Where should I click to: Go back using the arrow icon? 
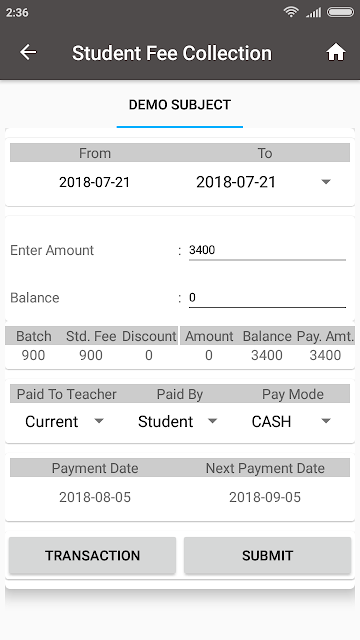click(x=28, y=52)
